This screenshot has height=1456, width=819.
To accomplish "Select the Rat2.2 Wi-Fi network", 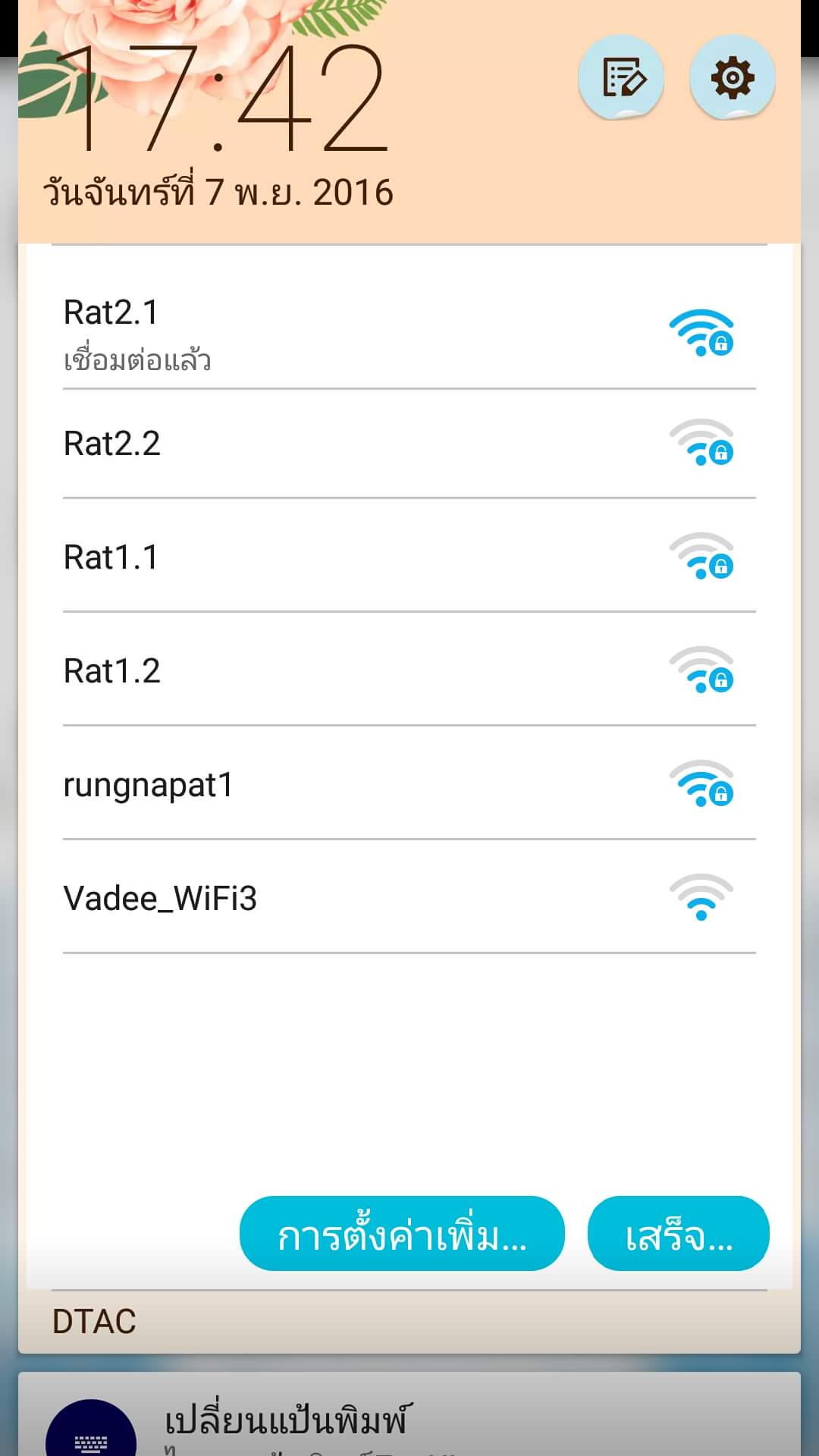I will tap(409, 444).
